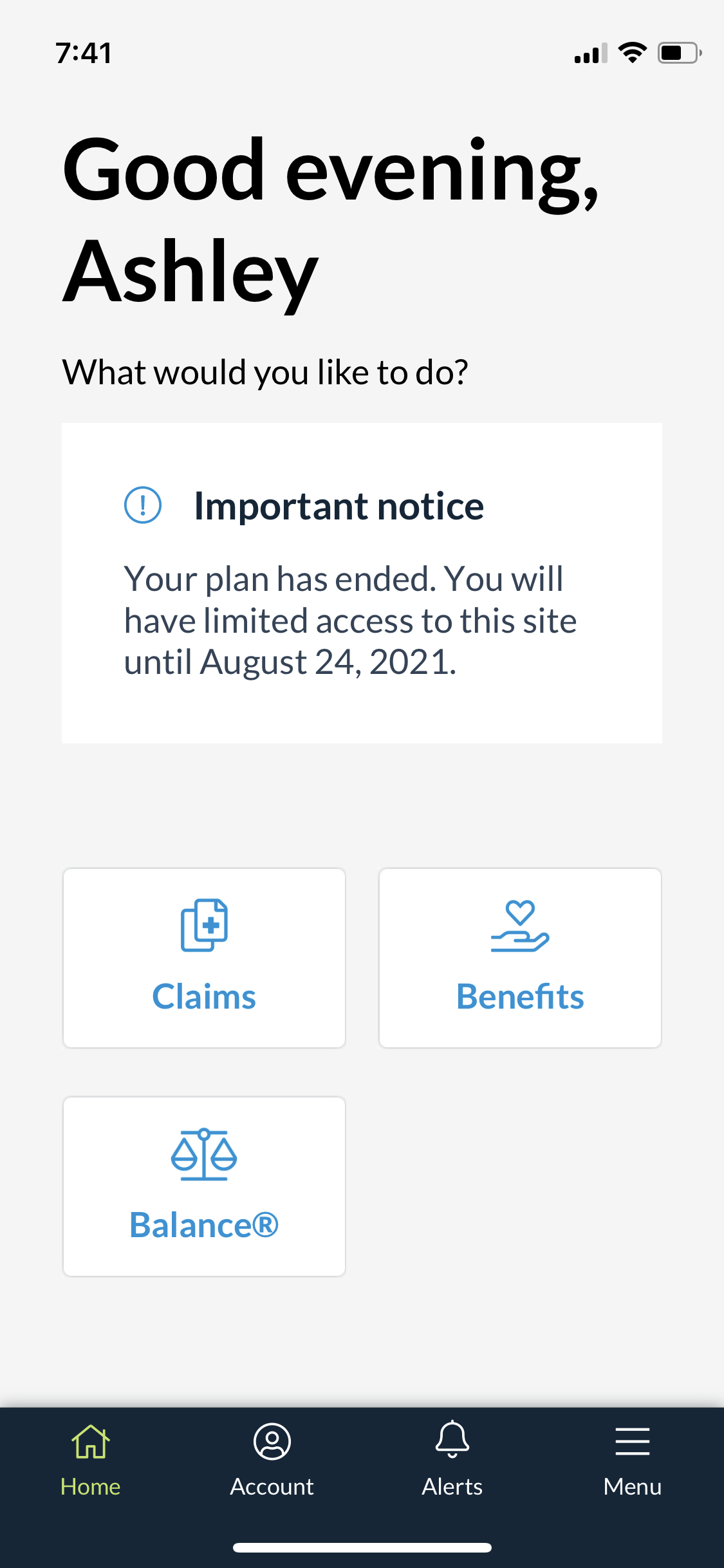
Task: Switch to the Home tab
Action: tap(91, 1460)
